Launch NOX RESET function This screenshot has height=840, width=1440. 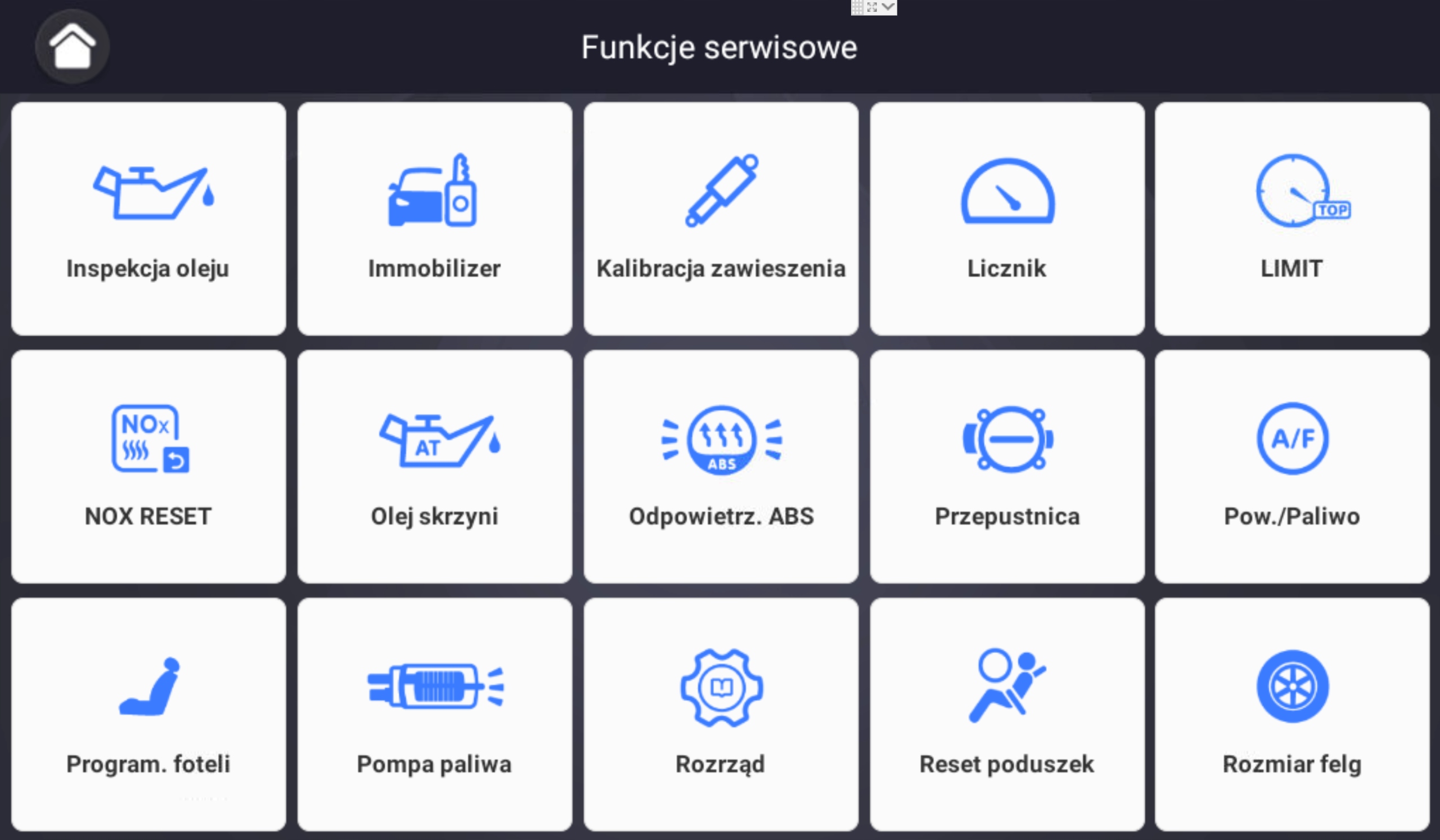pos(148,467)
